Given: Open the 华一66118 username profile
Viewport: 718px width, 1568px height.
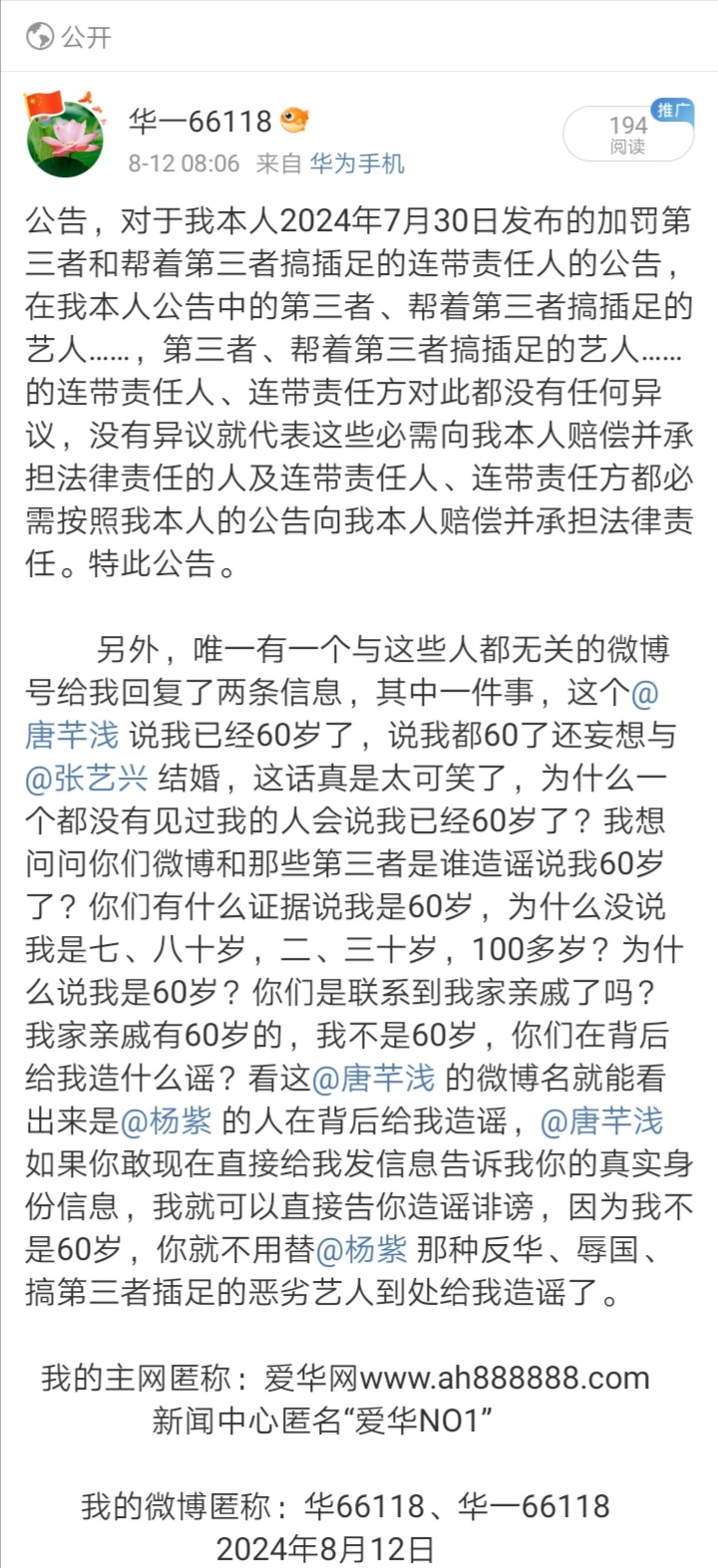Looking at the screenshot, I should [199, 122].
